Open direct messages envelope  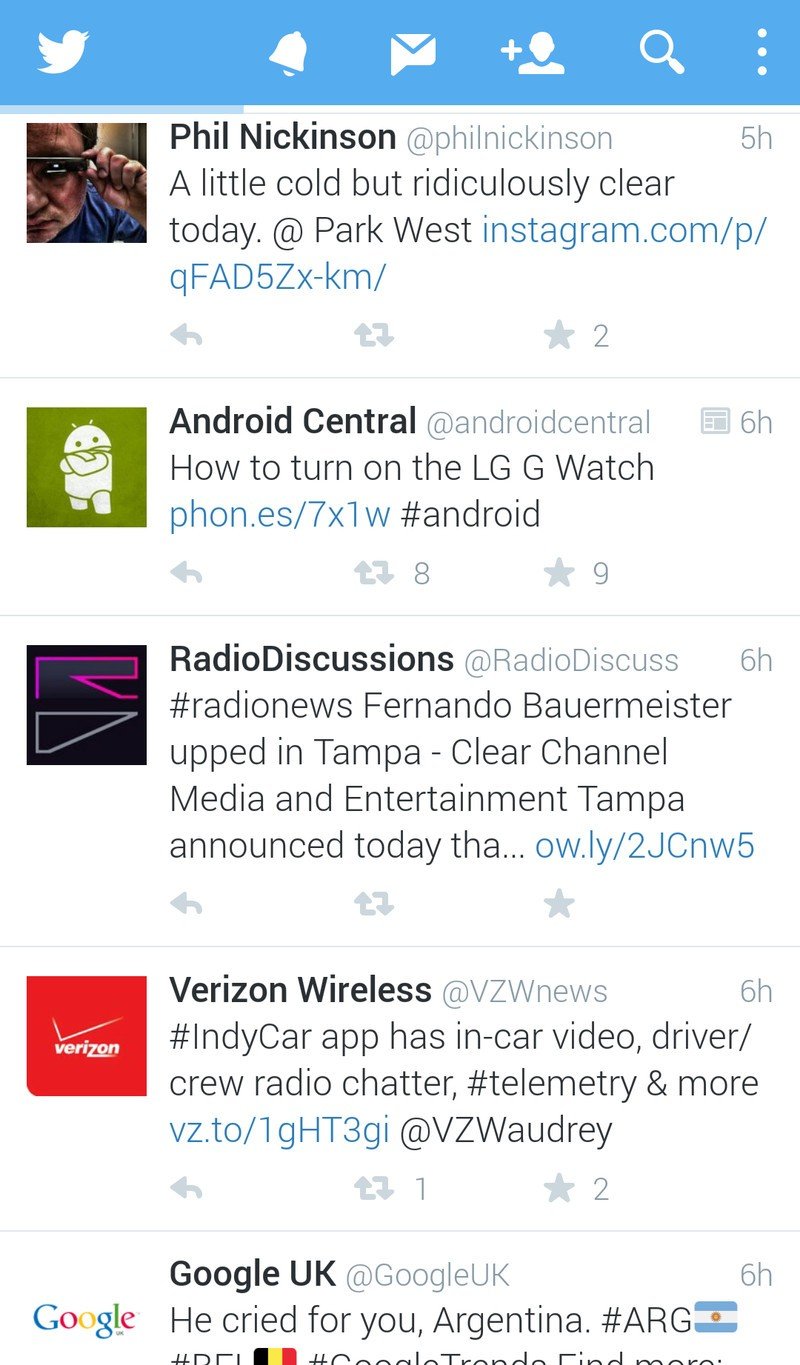[x=412, y=52]
